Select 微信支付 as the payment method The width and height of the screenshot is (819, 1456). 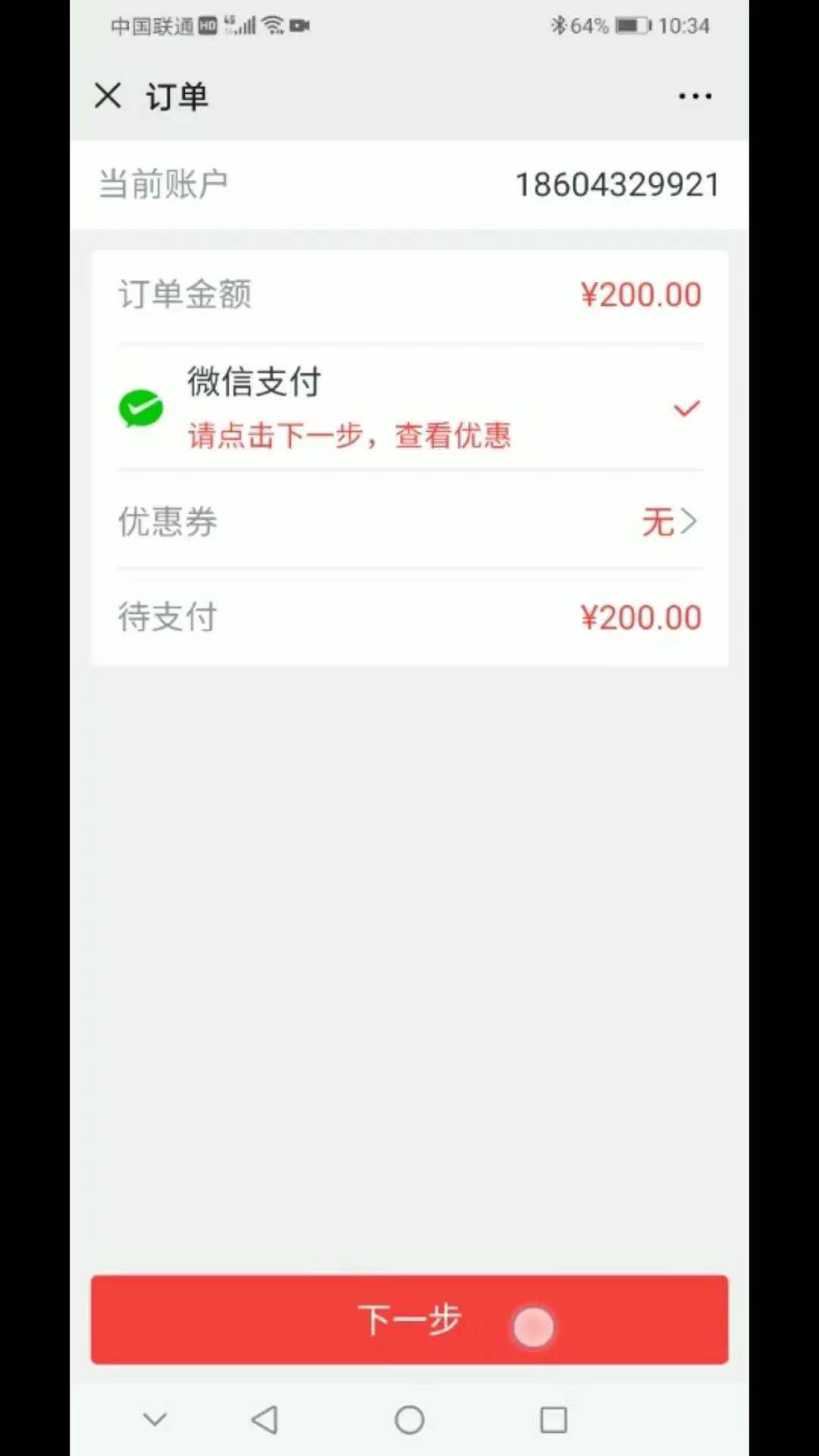(x=409, y=408)
